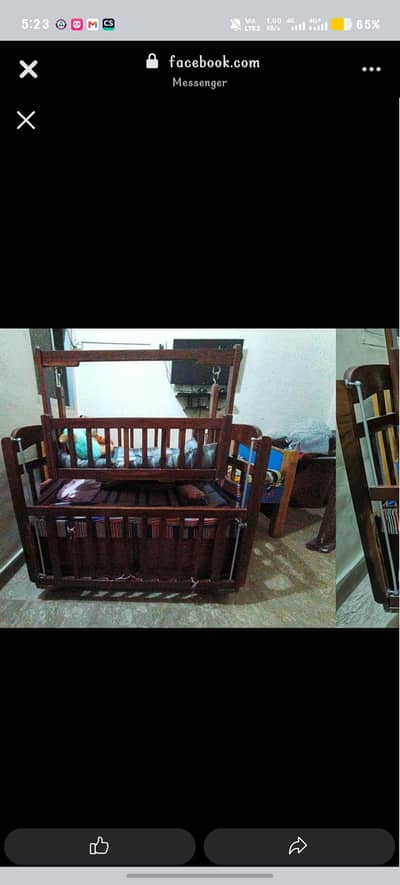Open the wooden crib photo

(168, 477)
